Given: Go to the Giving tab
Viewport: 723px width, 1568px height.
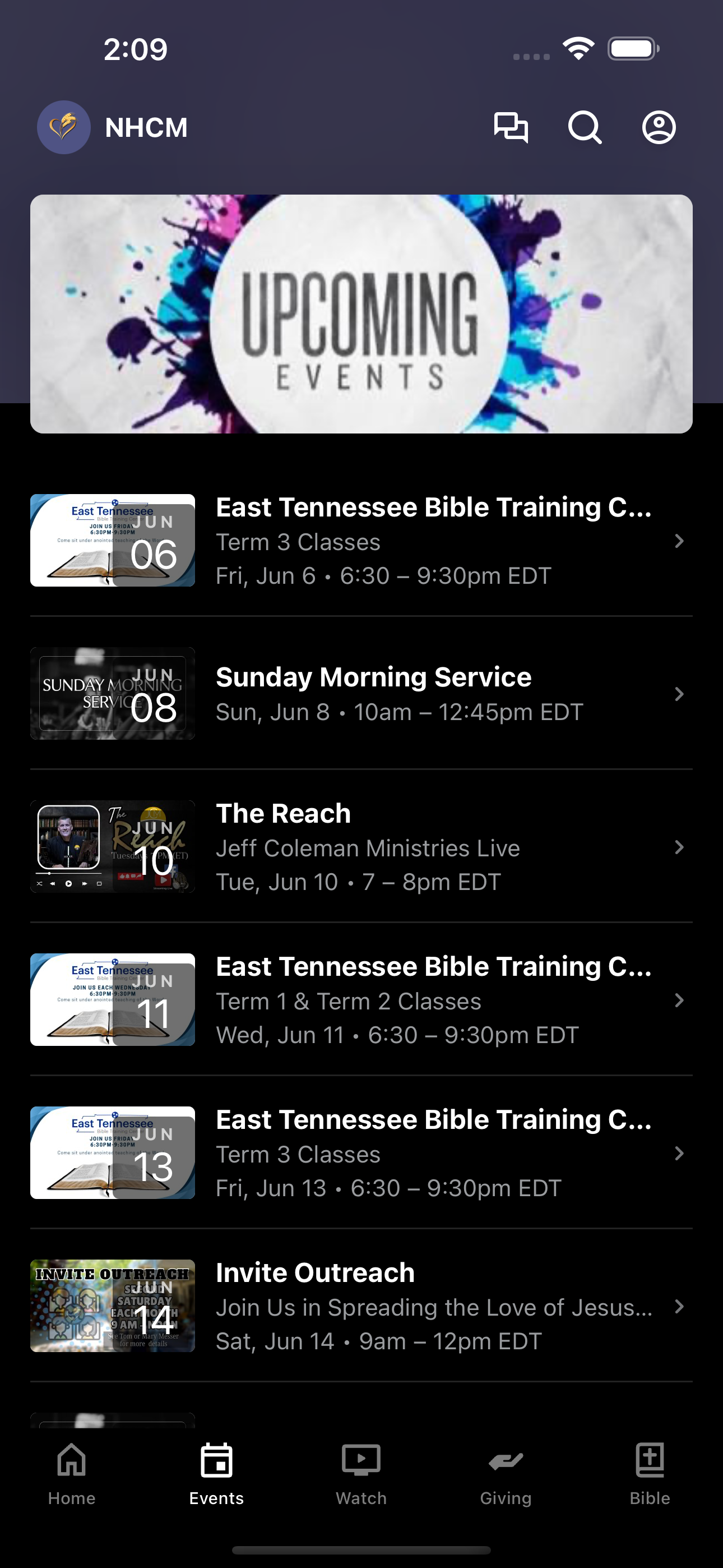Looking at the screenshot, I should [506, 1474].
